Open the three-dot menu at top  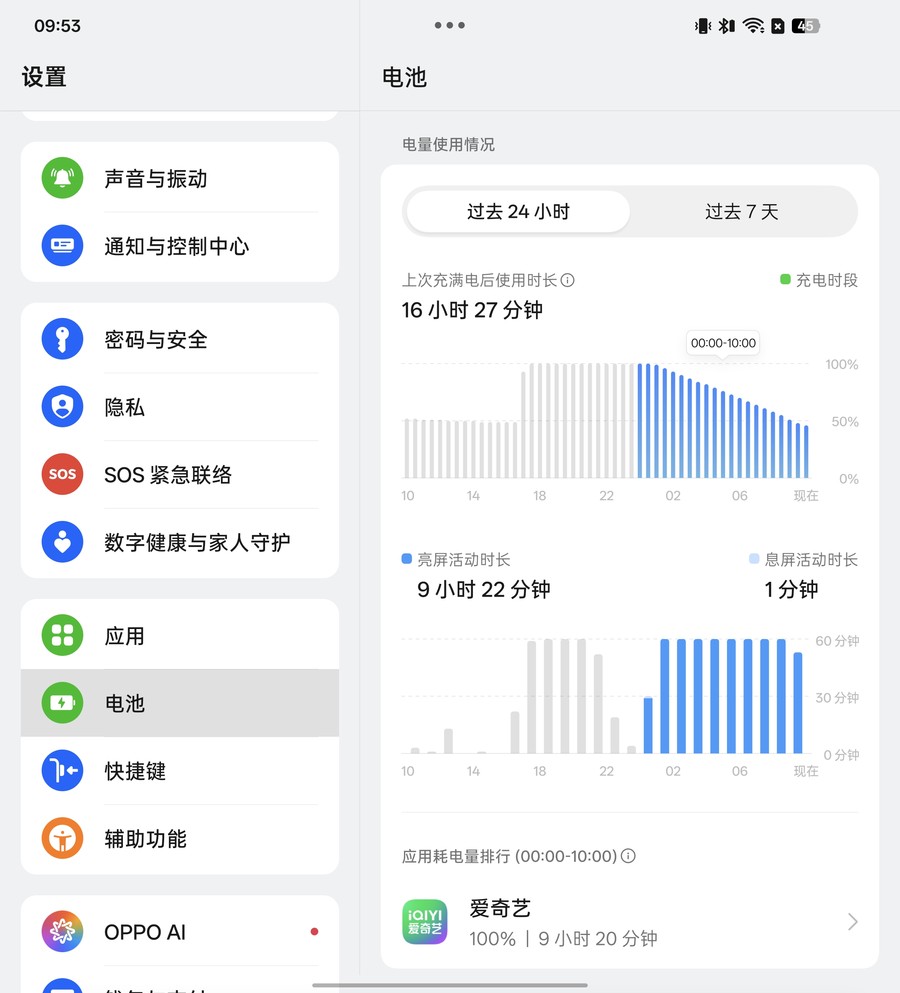coord(449,26)
